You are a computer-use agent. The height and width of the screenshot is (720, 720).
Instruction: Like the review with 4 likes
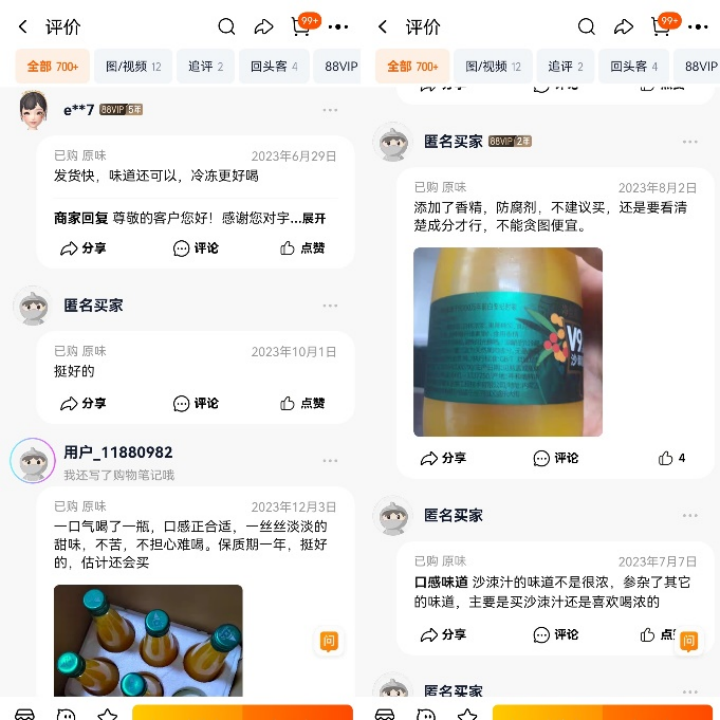point(671,458)
